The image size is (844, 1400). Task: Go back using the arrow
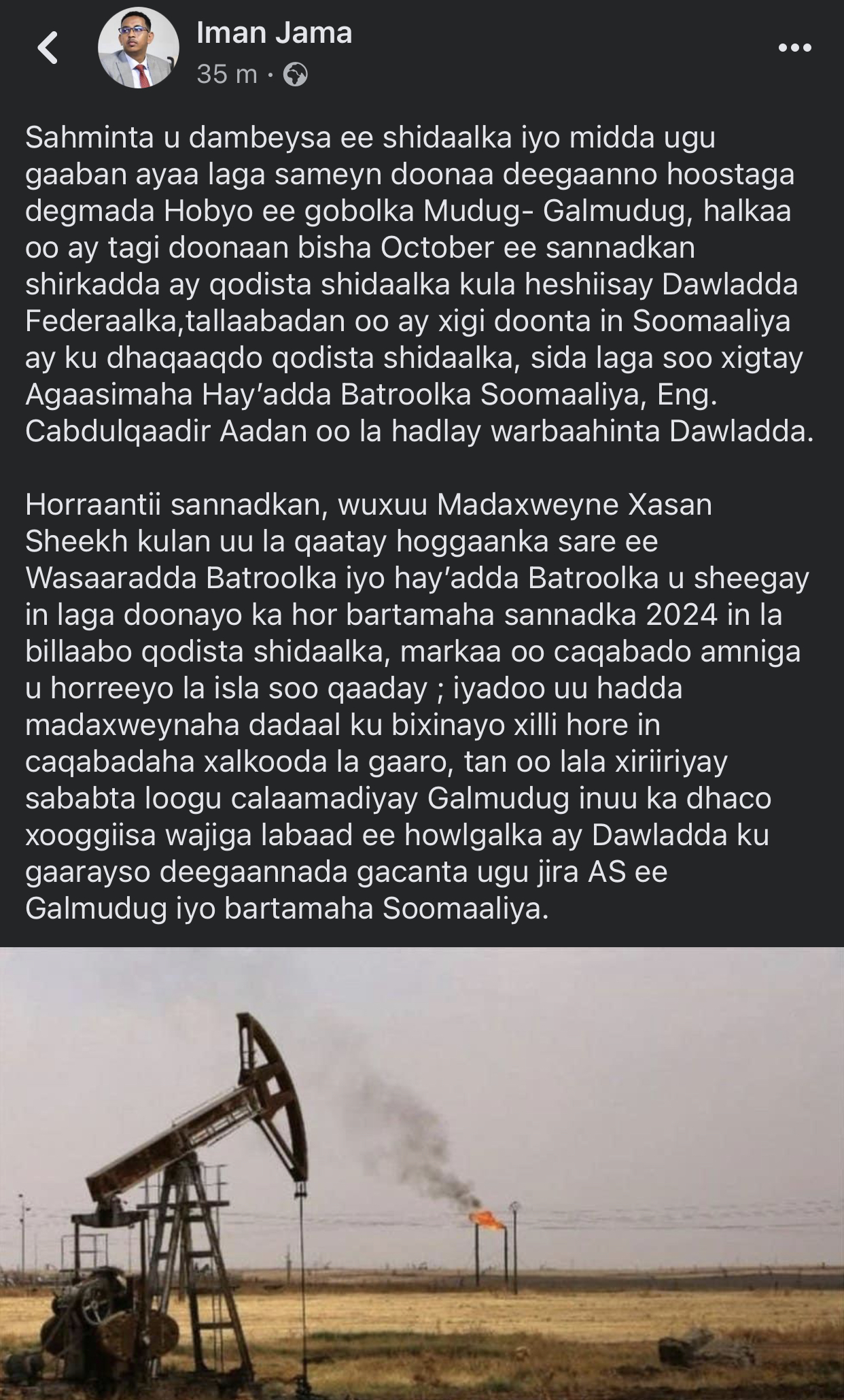[48, 48]
